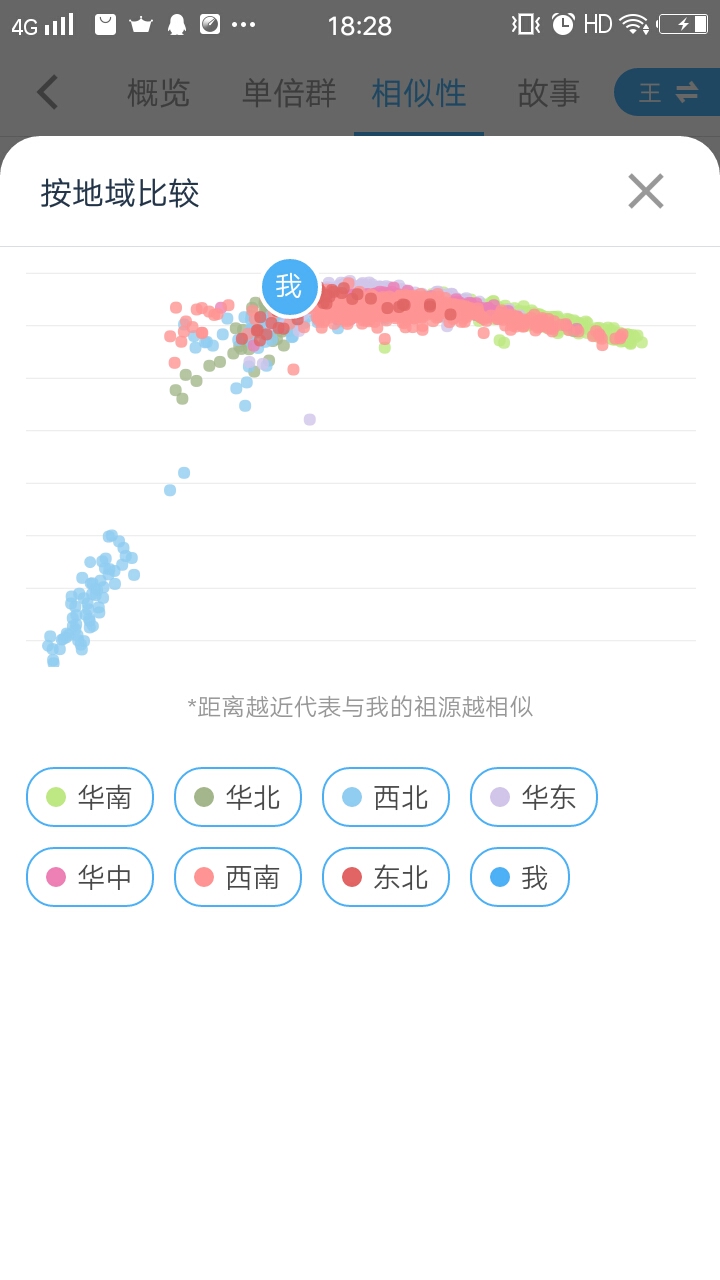The height and width of the screenshot is (1280, 720).
Task: Tap the 我 marker on the scatter chart
Action: 290,287
